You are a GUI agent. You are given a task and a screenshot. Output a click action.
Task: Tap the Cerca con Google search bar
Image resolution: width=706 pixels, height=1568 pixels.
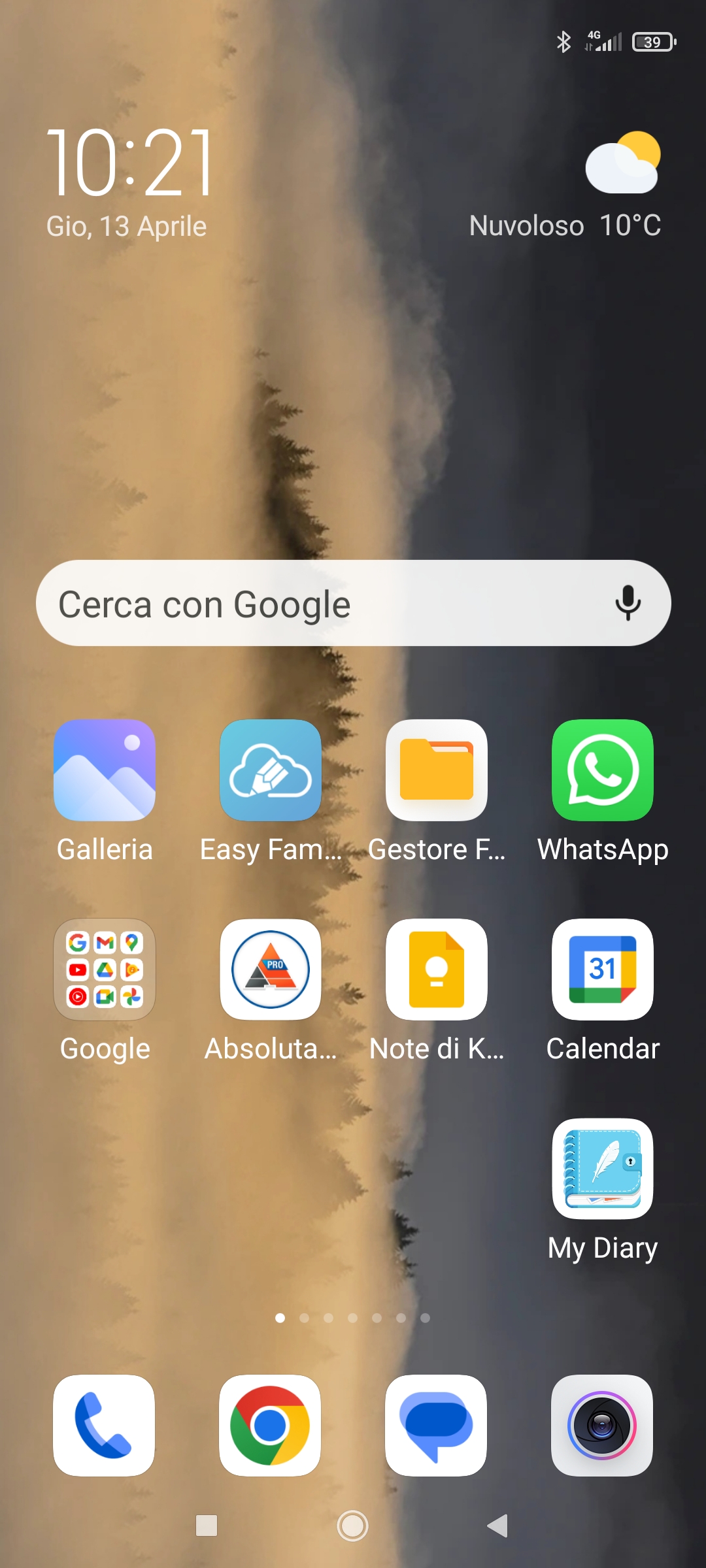(x=314, y=603)
